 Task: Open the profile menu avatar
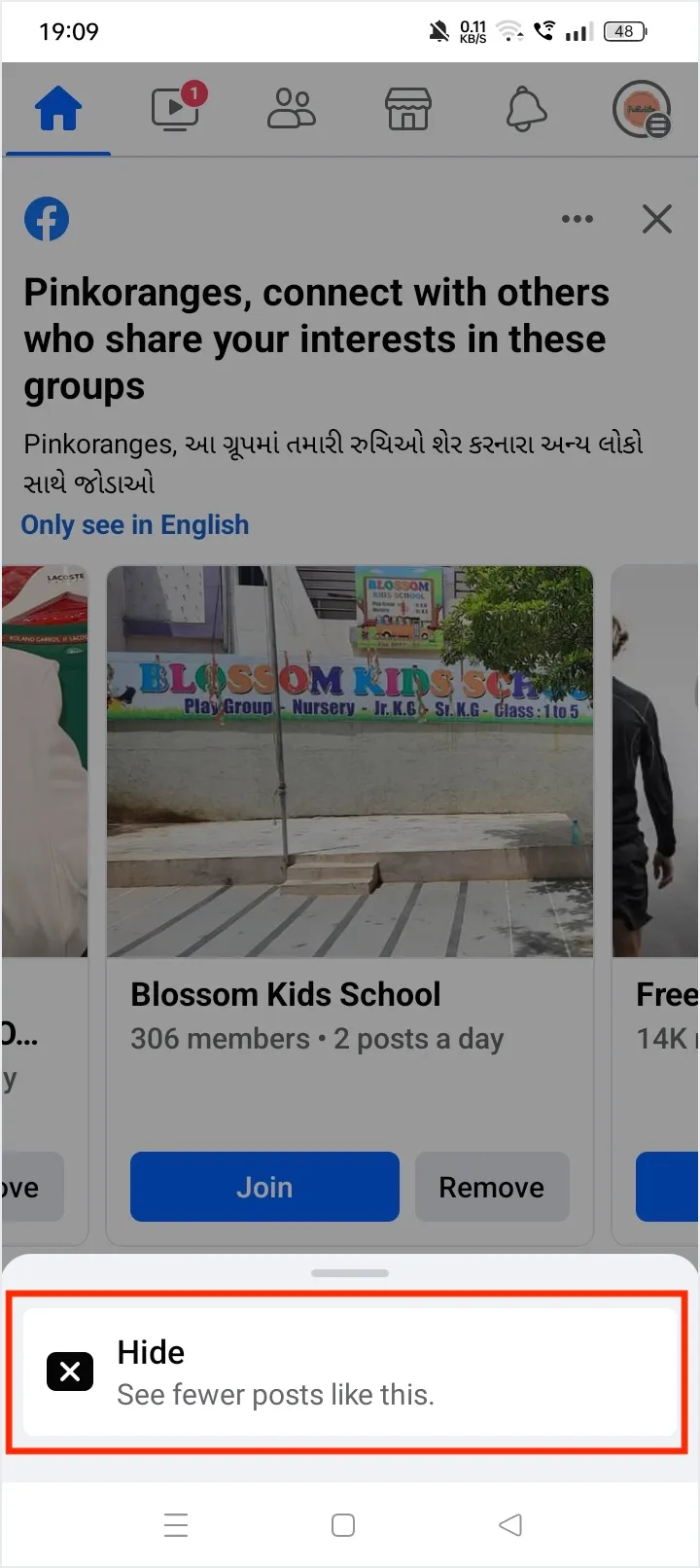[642, 109]
